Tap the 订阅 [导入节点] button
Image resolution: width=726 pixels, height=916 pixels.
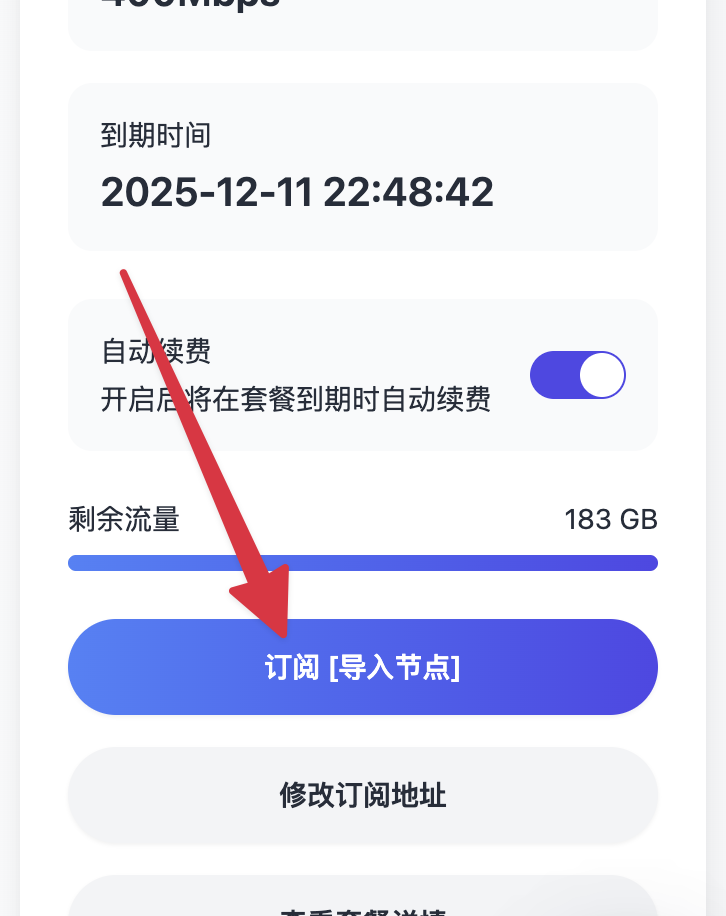362,667
